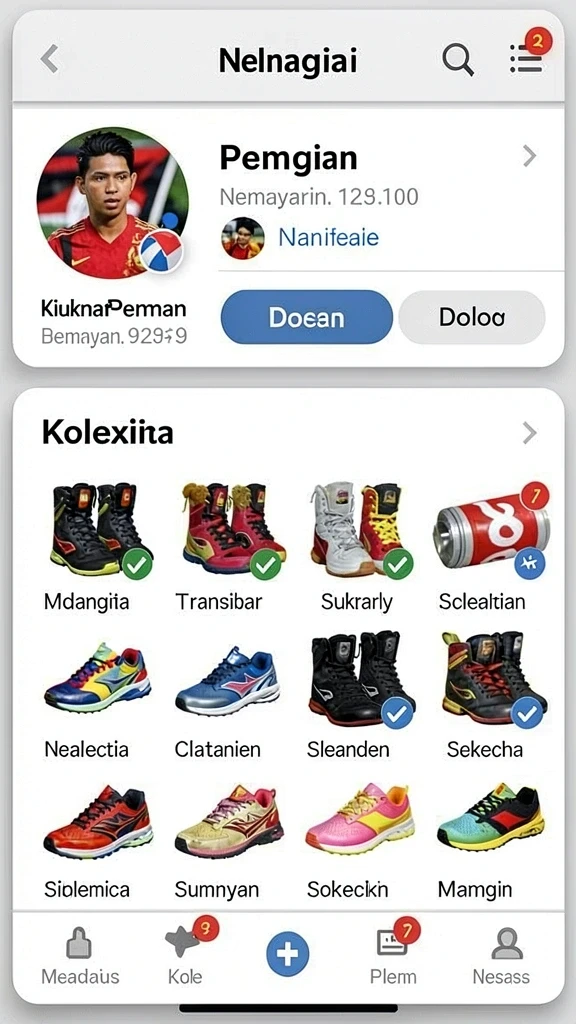Tap the blue Doean button
The image size is (576, 1024).
pyautogui.click(x=307, y=317)
